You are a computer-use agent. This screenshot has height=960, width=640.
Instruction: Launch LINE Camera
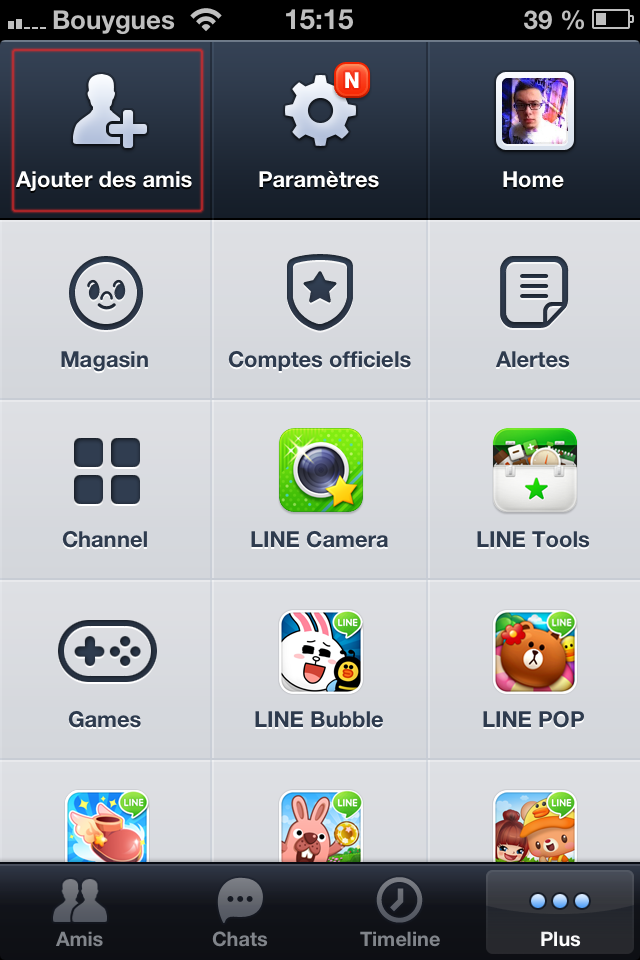pos(320,490)
